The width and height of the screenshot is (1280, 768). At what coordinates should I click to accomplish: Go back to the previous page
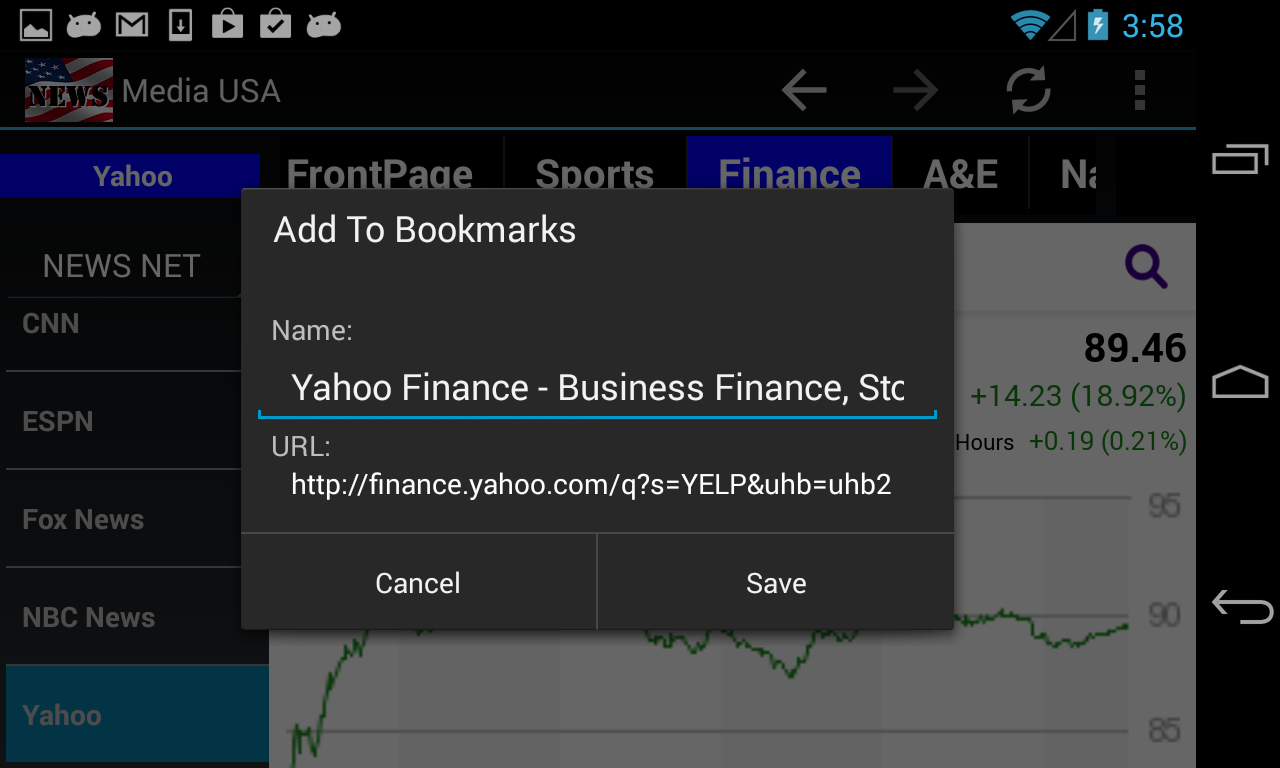coord(804,91)
